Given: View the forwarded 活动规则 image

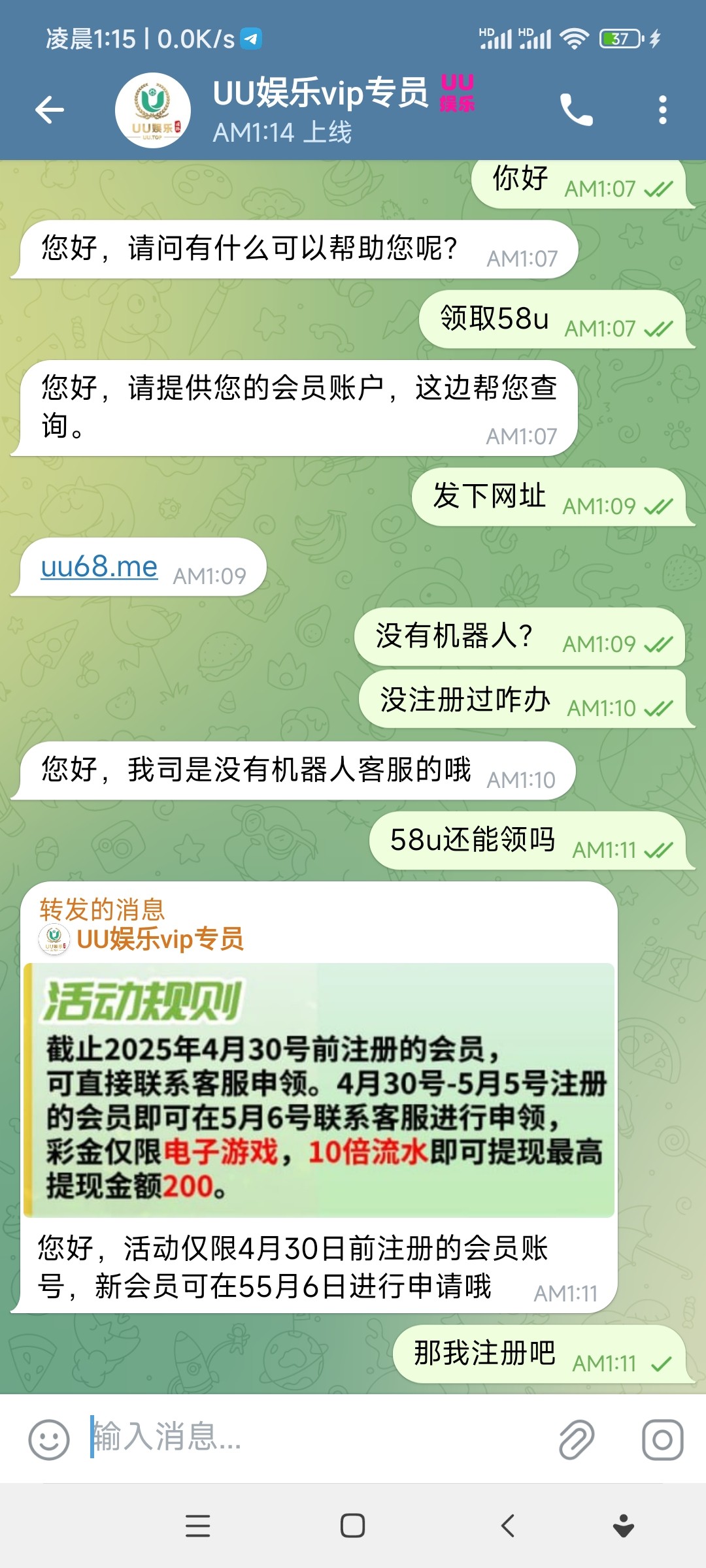Looking at the screenshot, I should [x=319, y=1090].
